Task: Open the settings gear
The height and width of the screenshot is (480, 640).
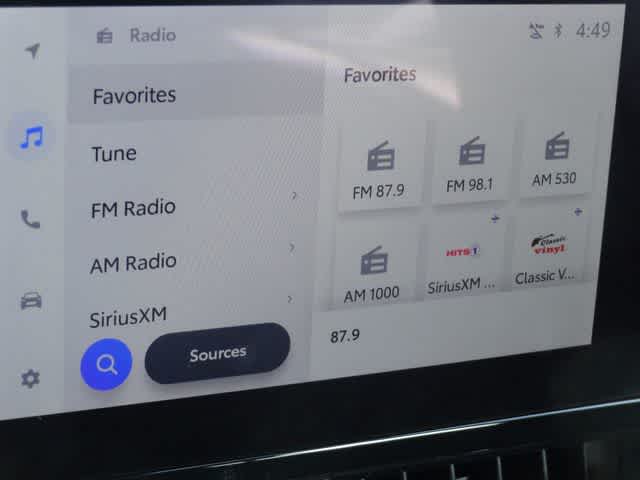Action: [x=31, y=379]
